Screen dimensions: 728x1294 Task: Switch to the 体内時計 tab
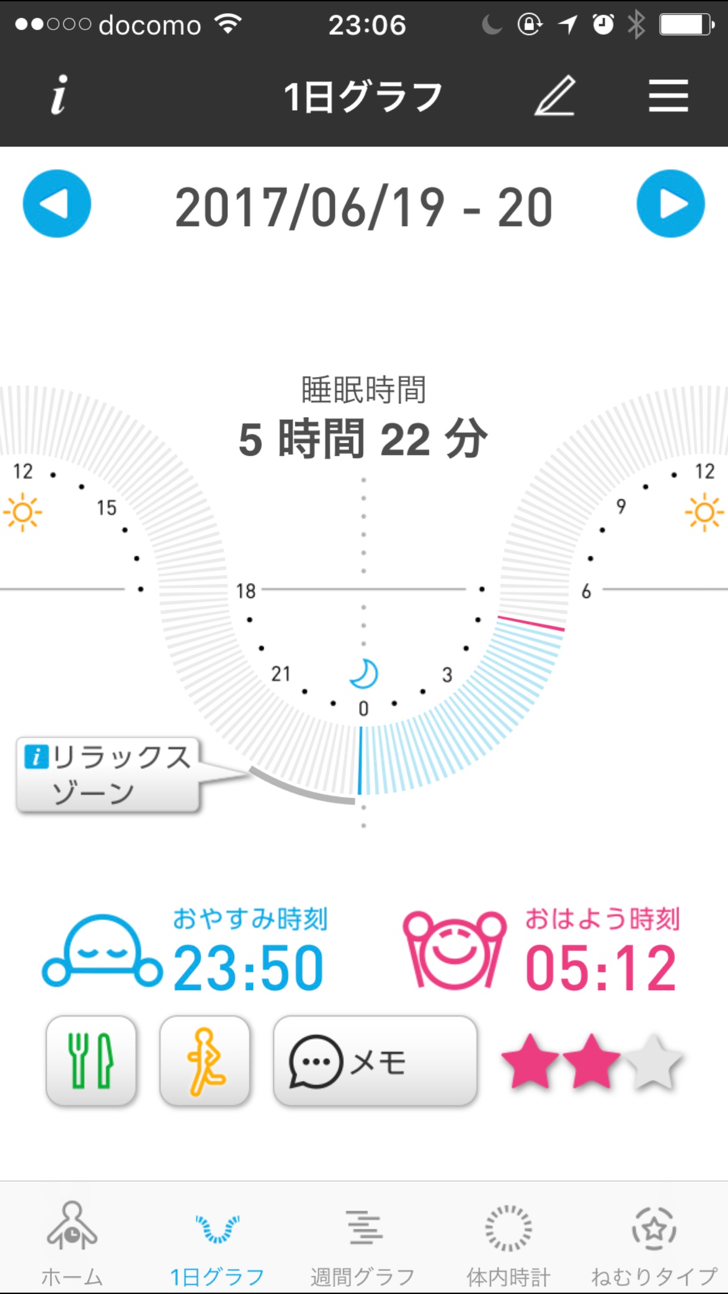[508, 1244]
